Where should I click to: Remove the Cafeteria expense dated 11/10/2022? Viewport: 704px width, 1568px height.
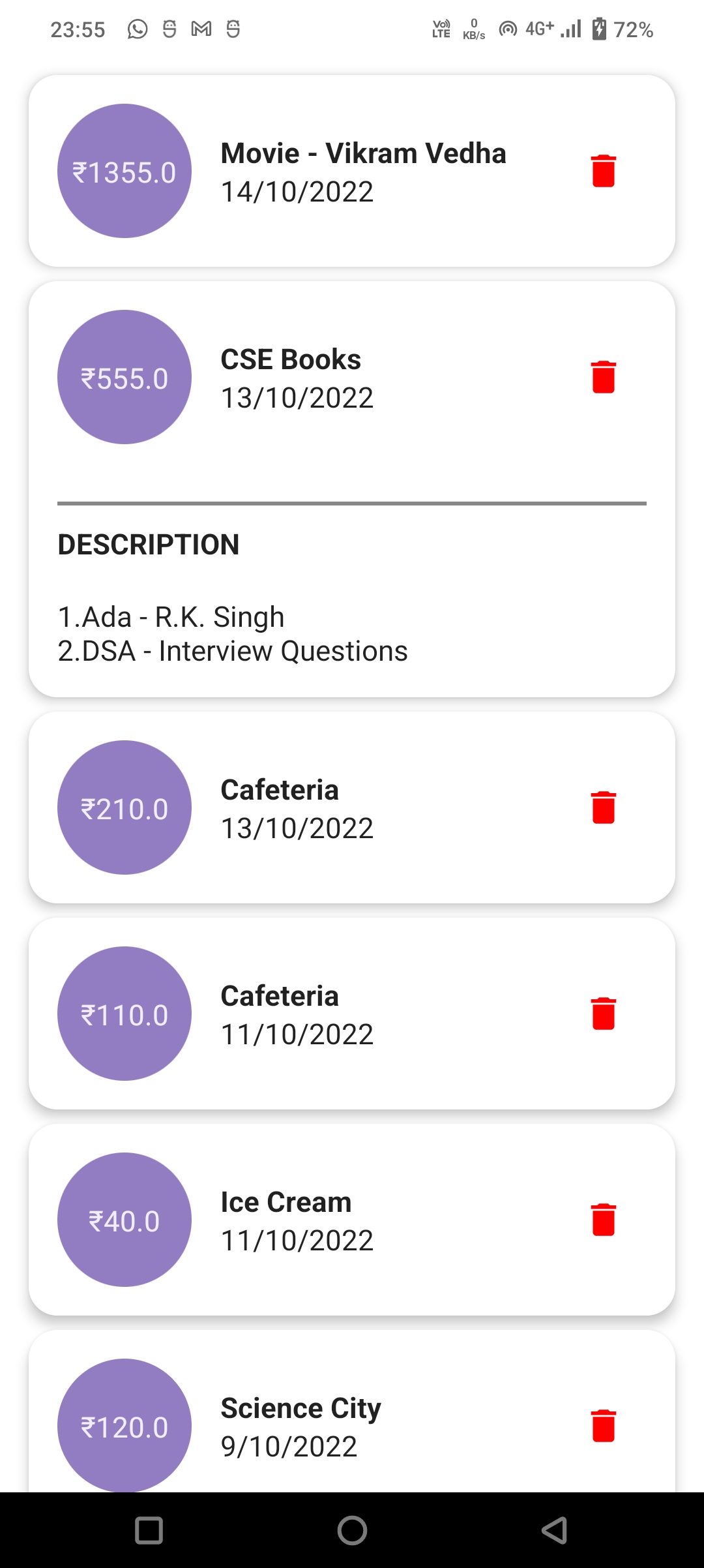pyautogui.click(x=604, y=1014)
